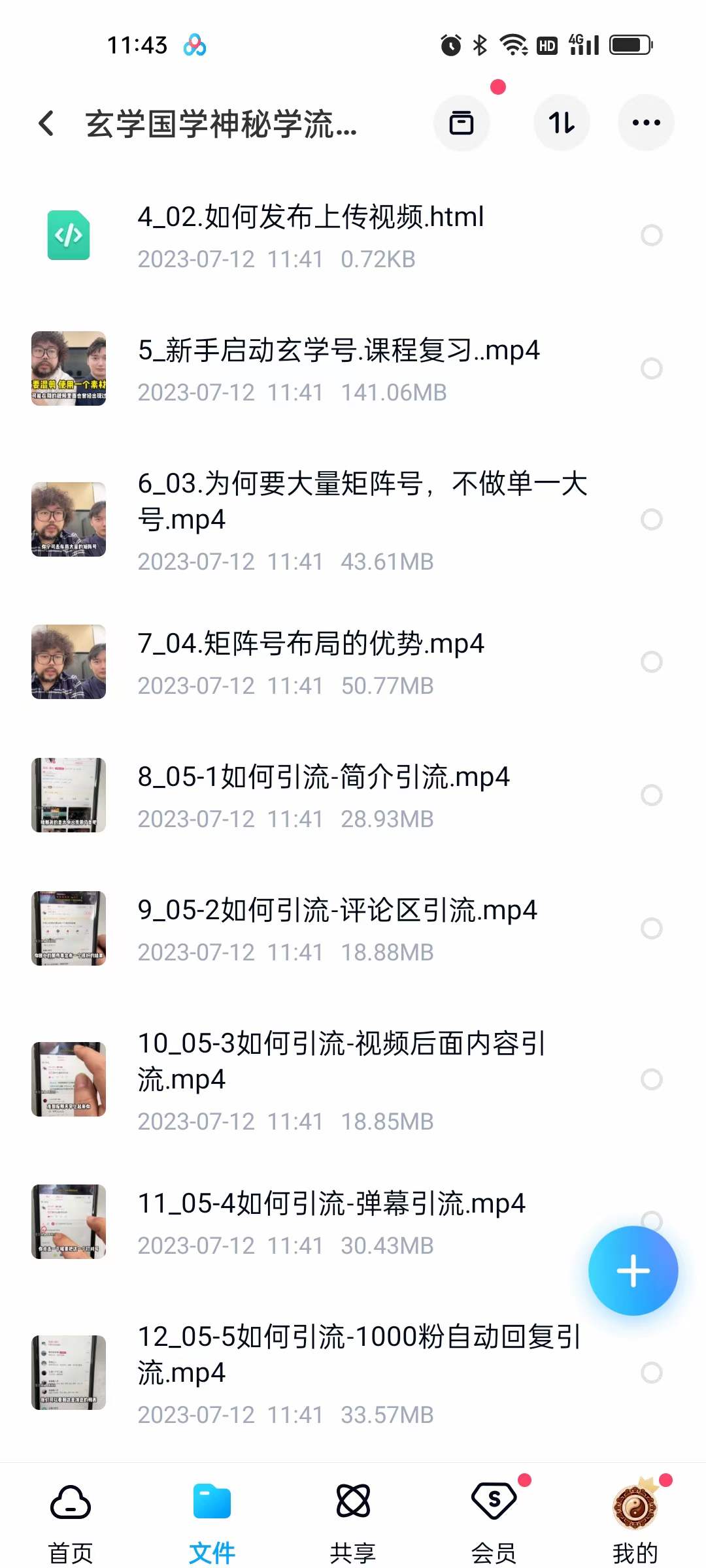706x1568 pixels.
Task: Open video 10_05-3如何引流-视频后面内容引流
Action: pyautogui.click(x=340, y=1061)
